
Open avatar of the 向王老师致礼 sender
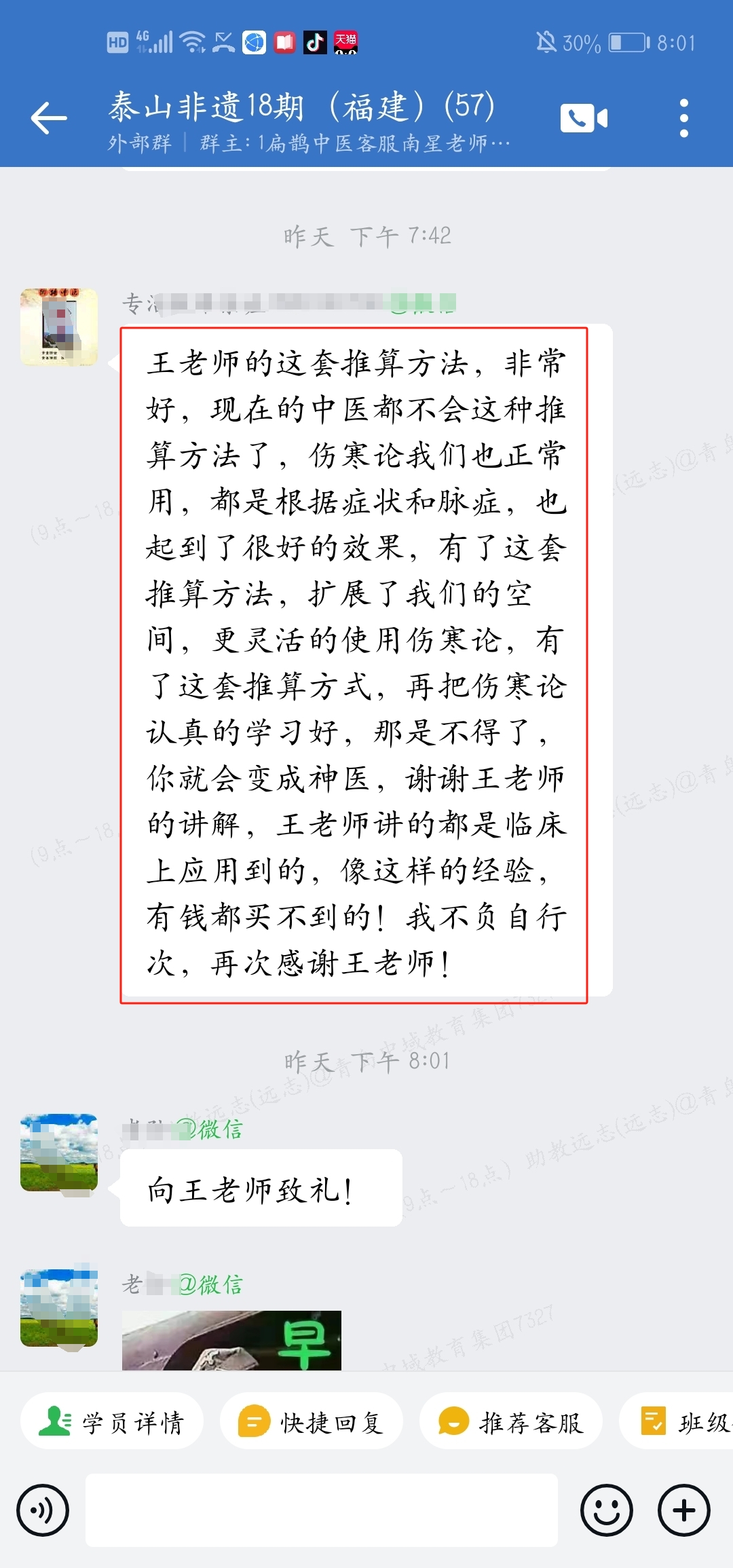[59, 1153]
